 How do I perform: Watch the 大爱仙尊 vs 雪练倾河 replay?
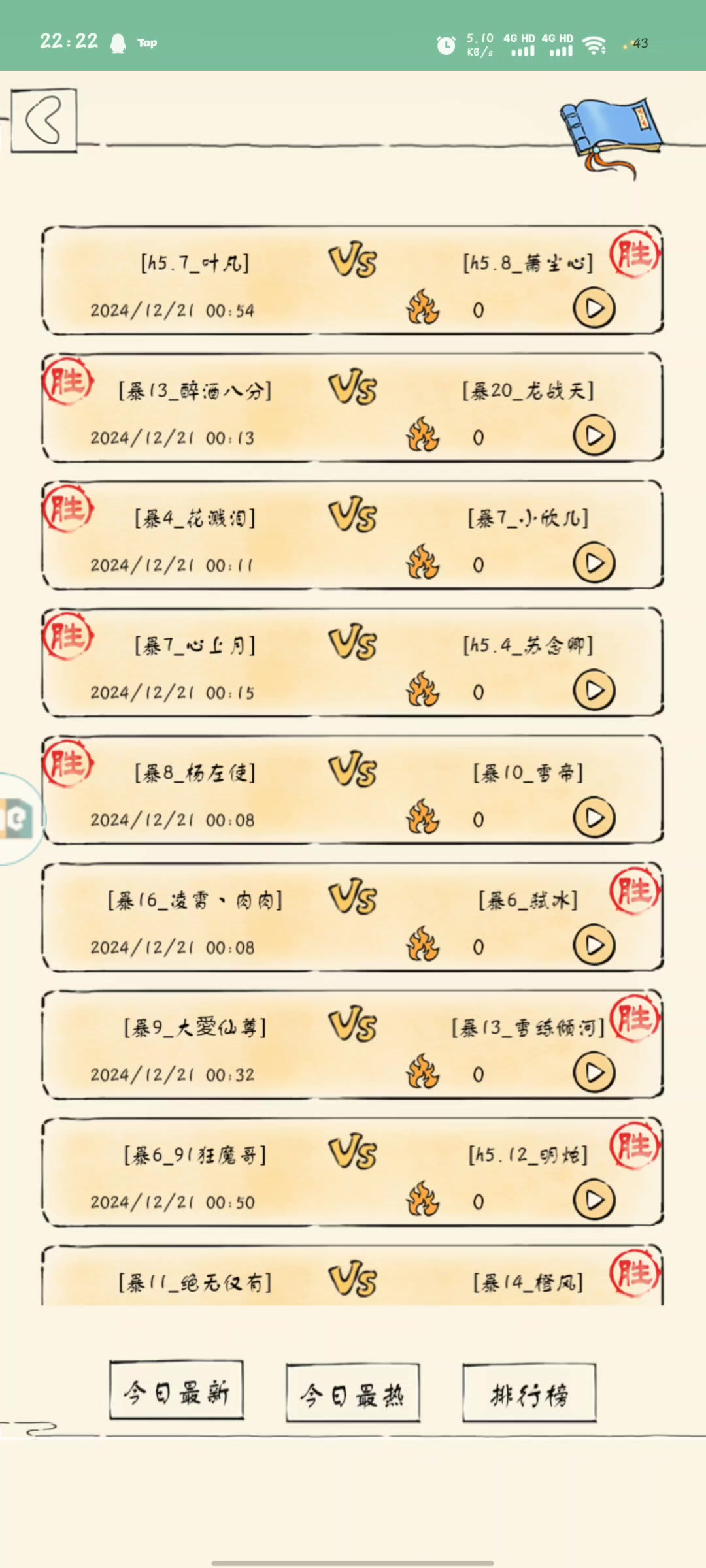[594, 1073]
